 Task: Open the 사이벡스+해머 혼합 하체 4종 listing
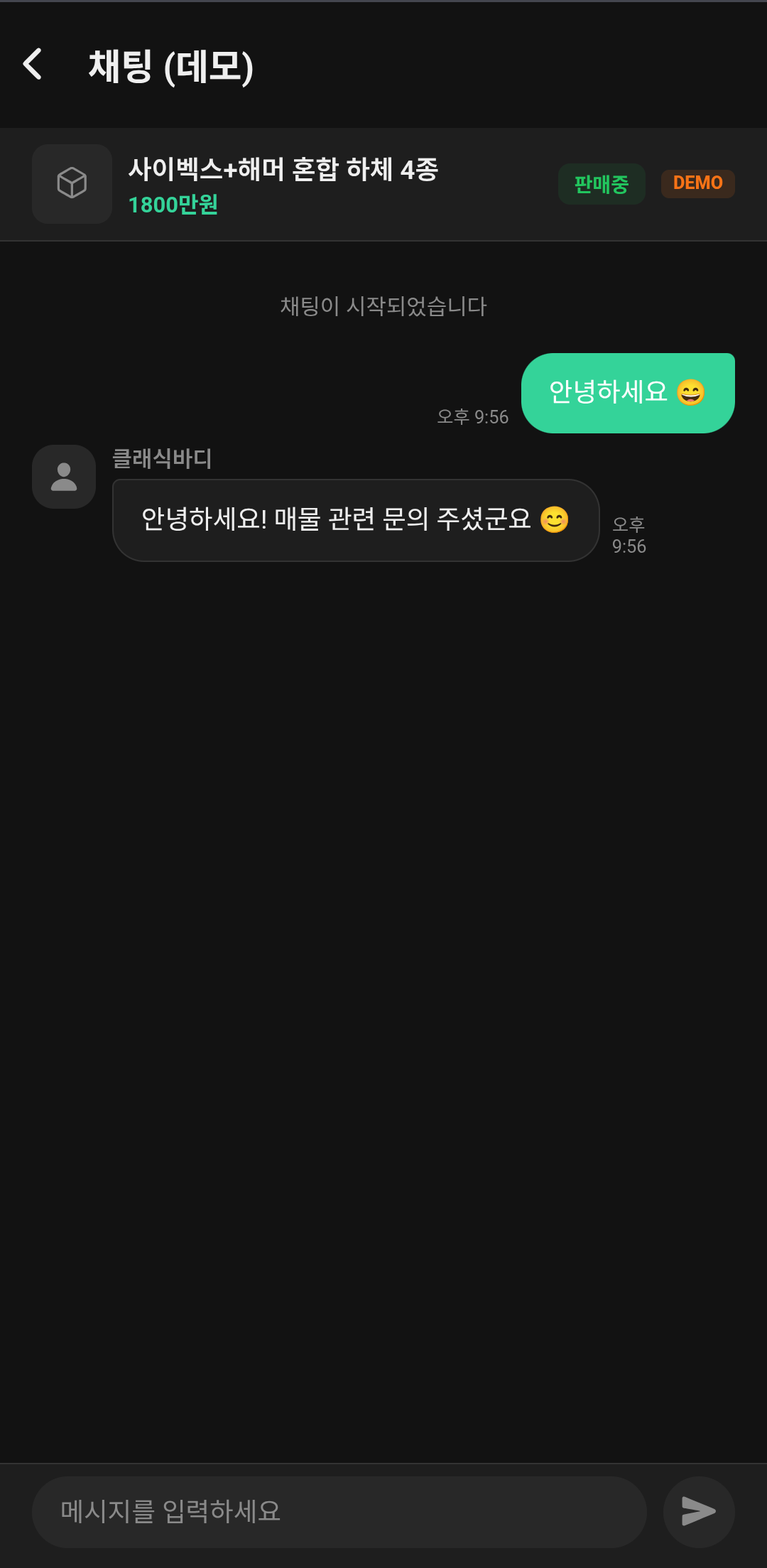coord(284,169)
